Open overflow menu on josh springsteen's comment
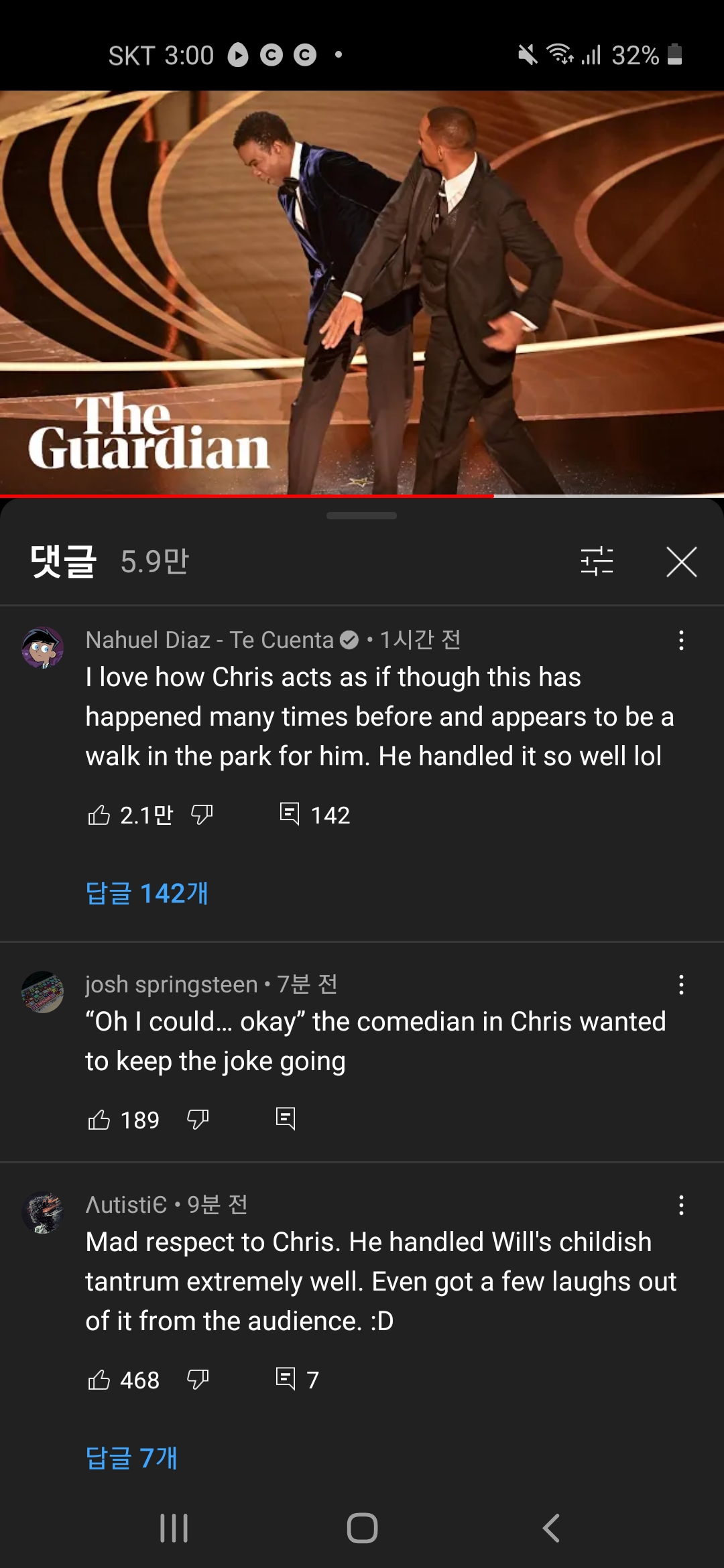Image resolution: width=724 pixels, height=1568 pixels. coord(681,984)
